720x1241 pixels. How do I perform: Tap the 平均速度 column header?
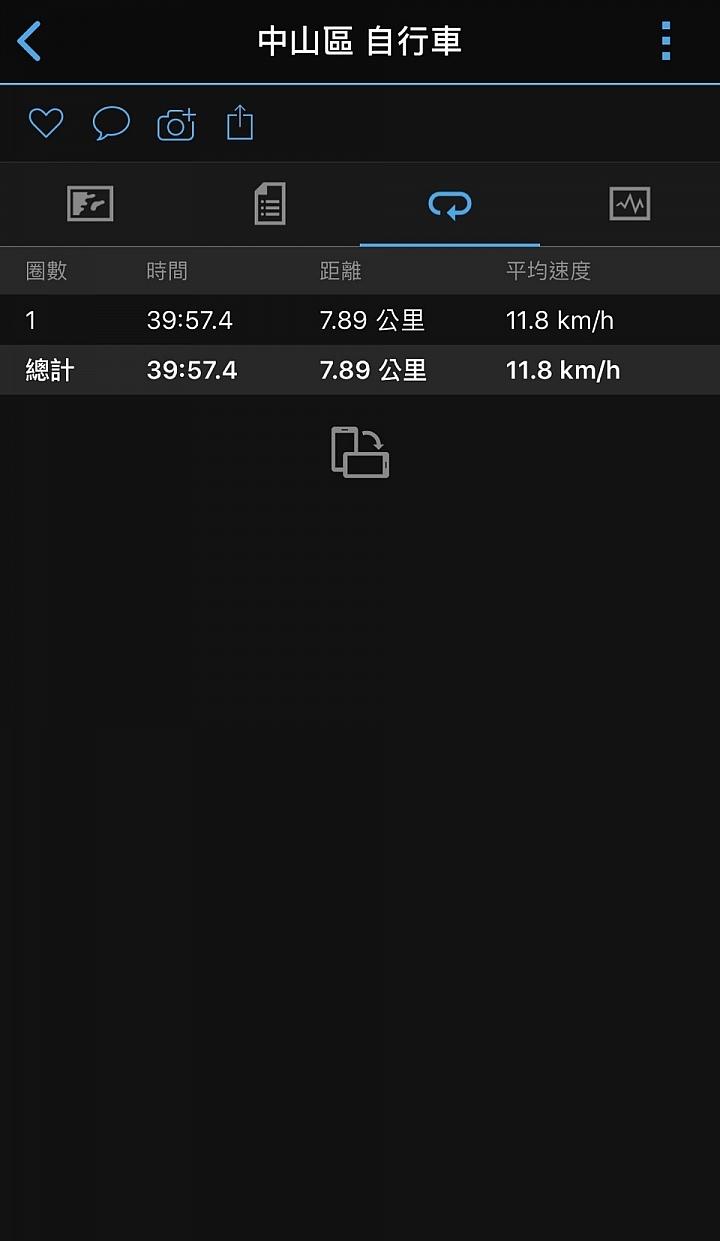(546, 271)
